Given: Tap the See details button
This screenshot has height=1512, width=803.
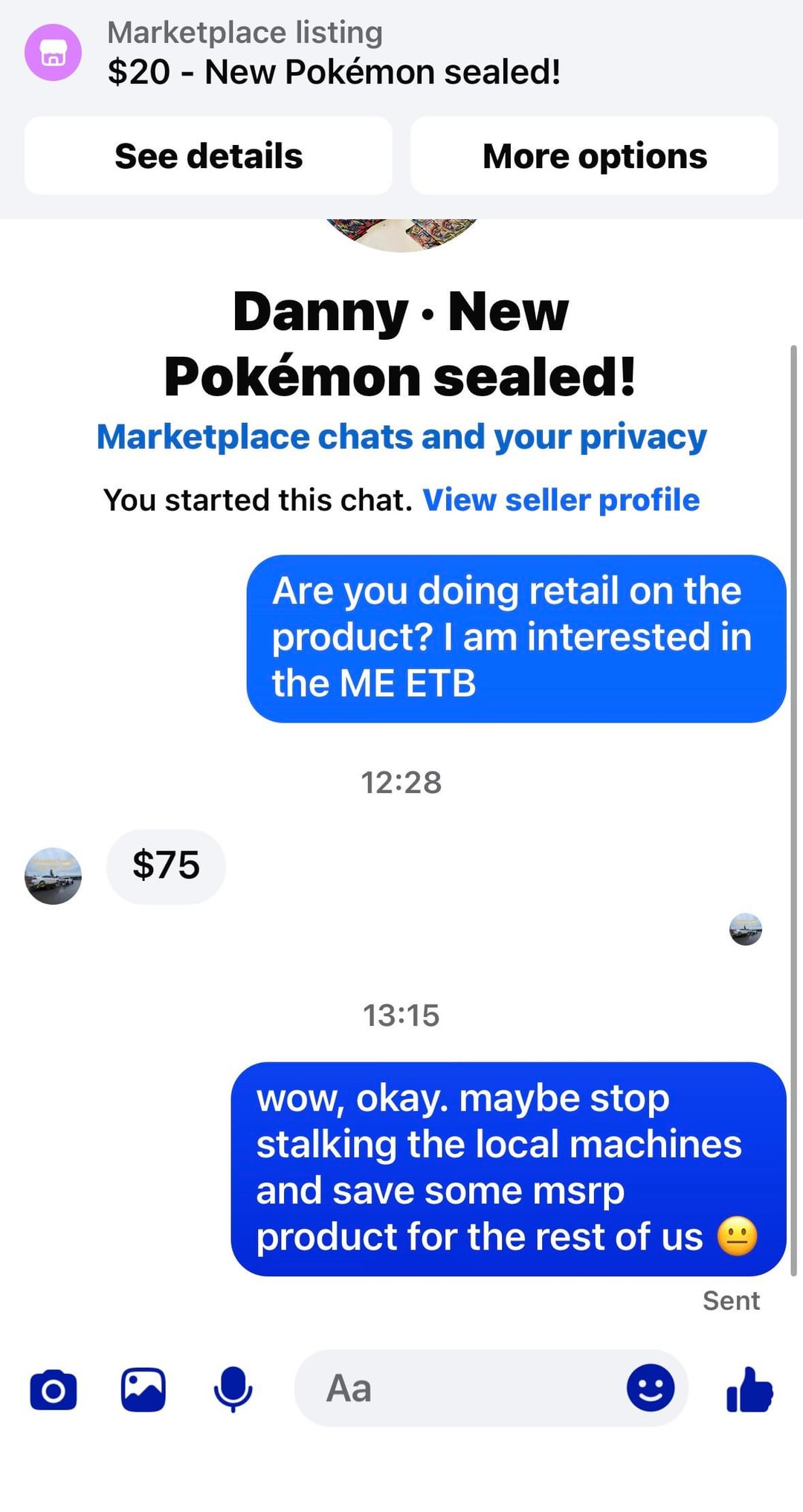Looking at the screenshot, I should point(208,156).
